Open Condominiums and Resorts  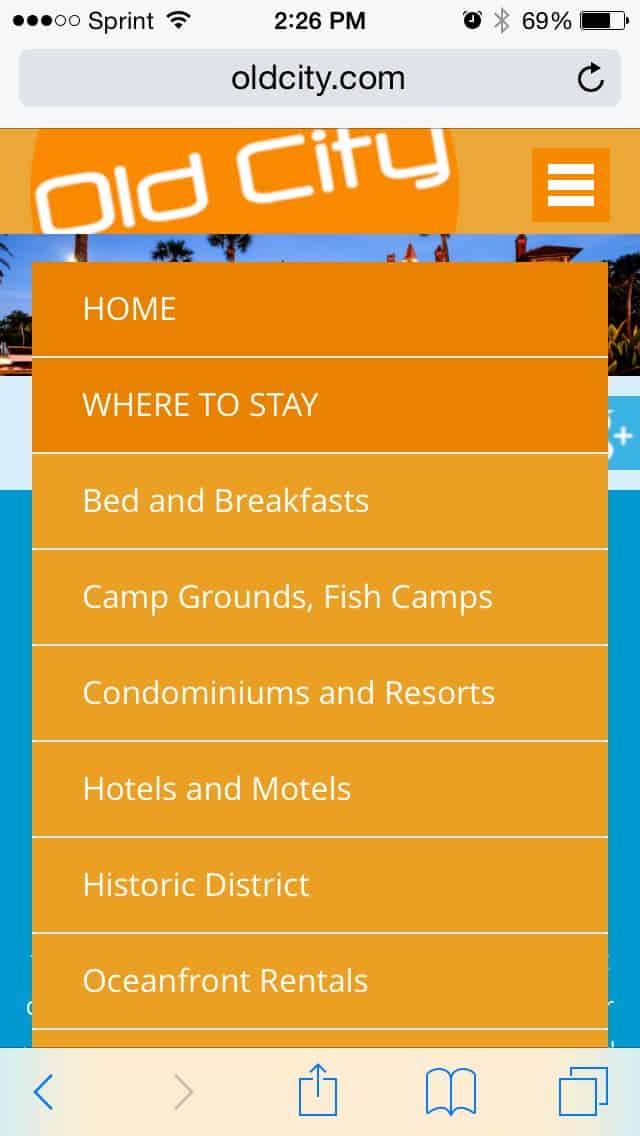[320, 693]
